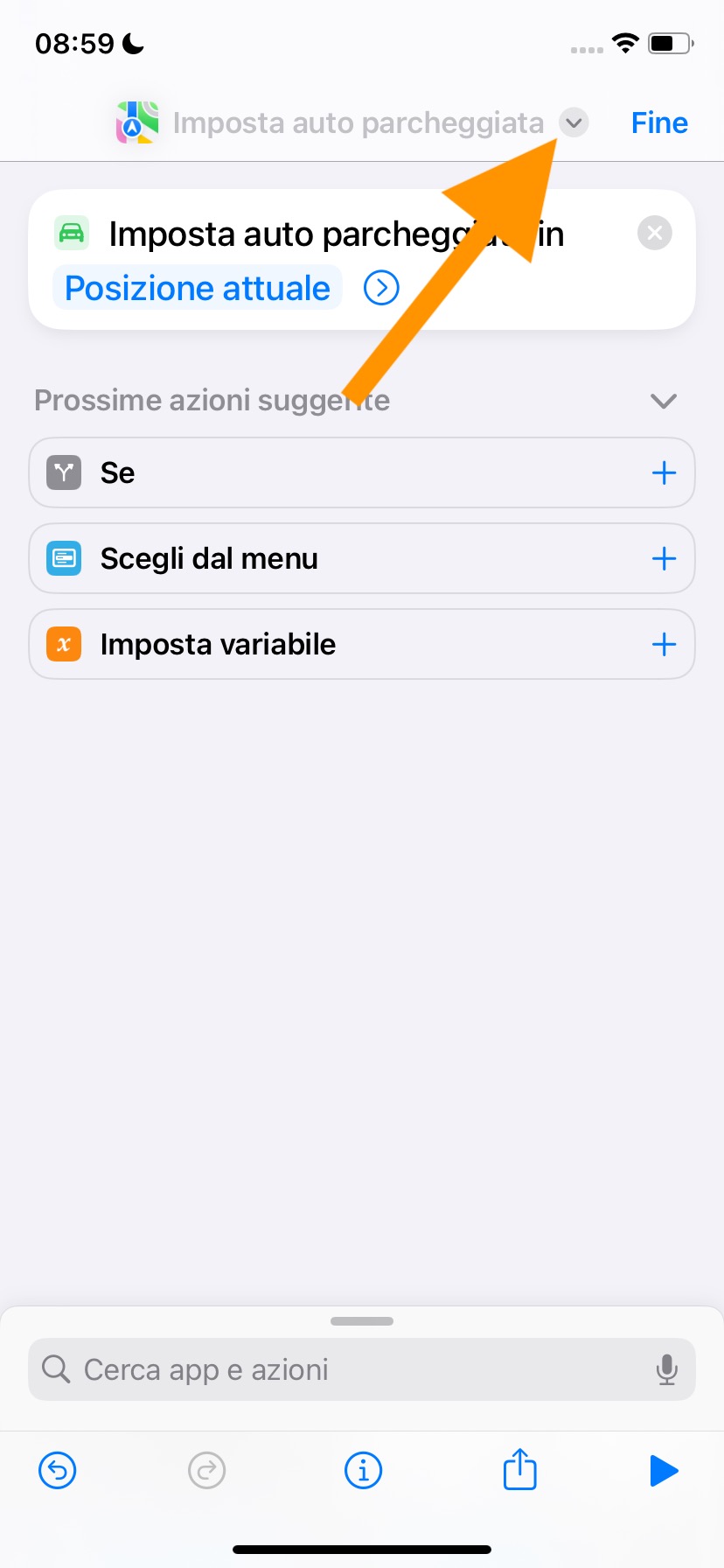Add the Scegli dal menu action
The width and height of the screenshot is (724, 1568).
664,559
